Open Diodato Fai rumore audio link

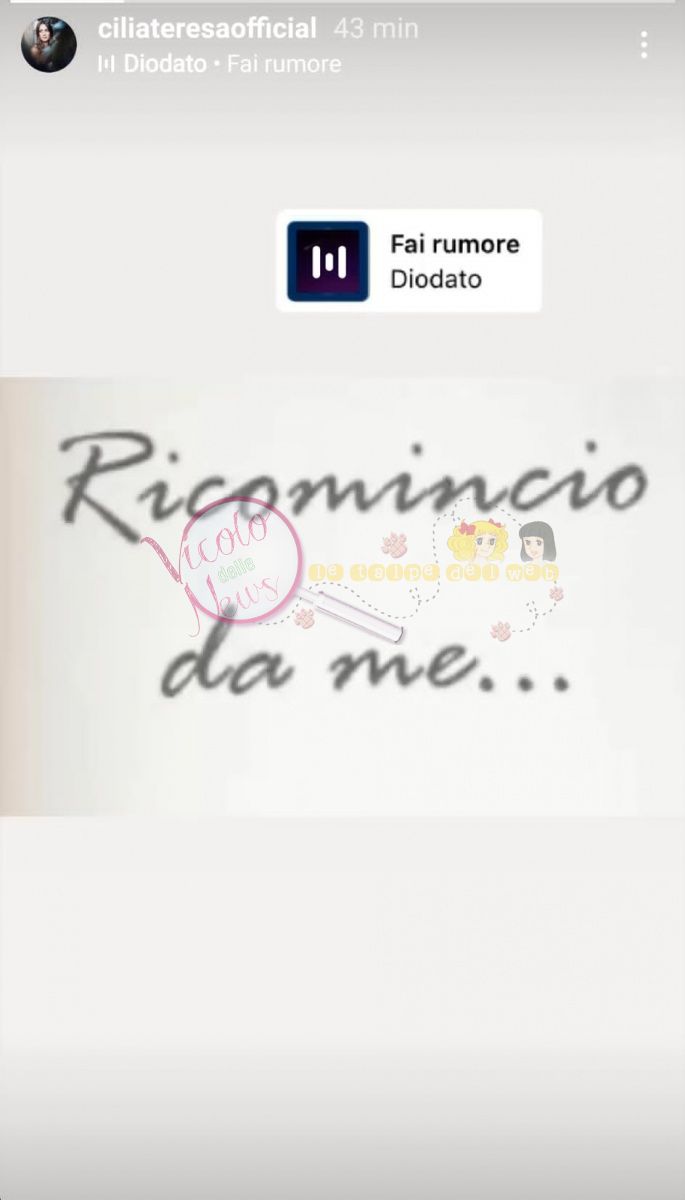click(x=220, y=64)
